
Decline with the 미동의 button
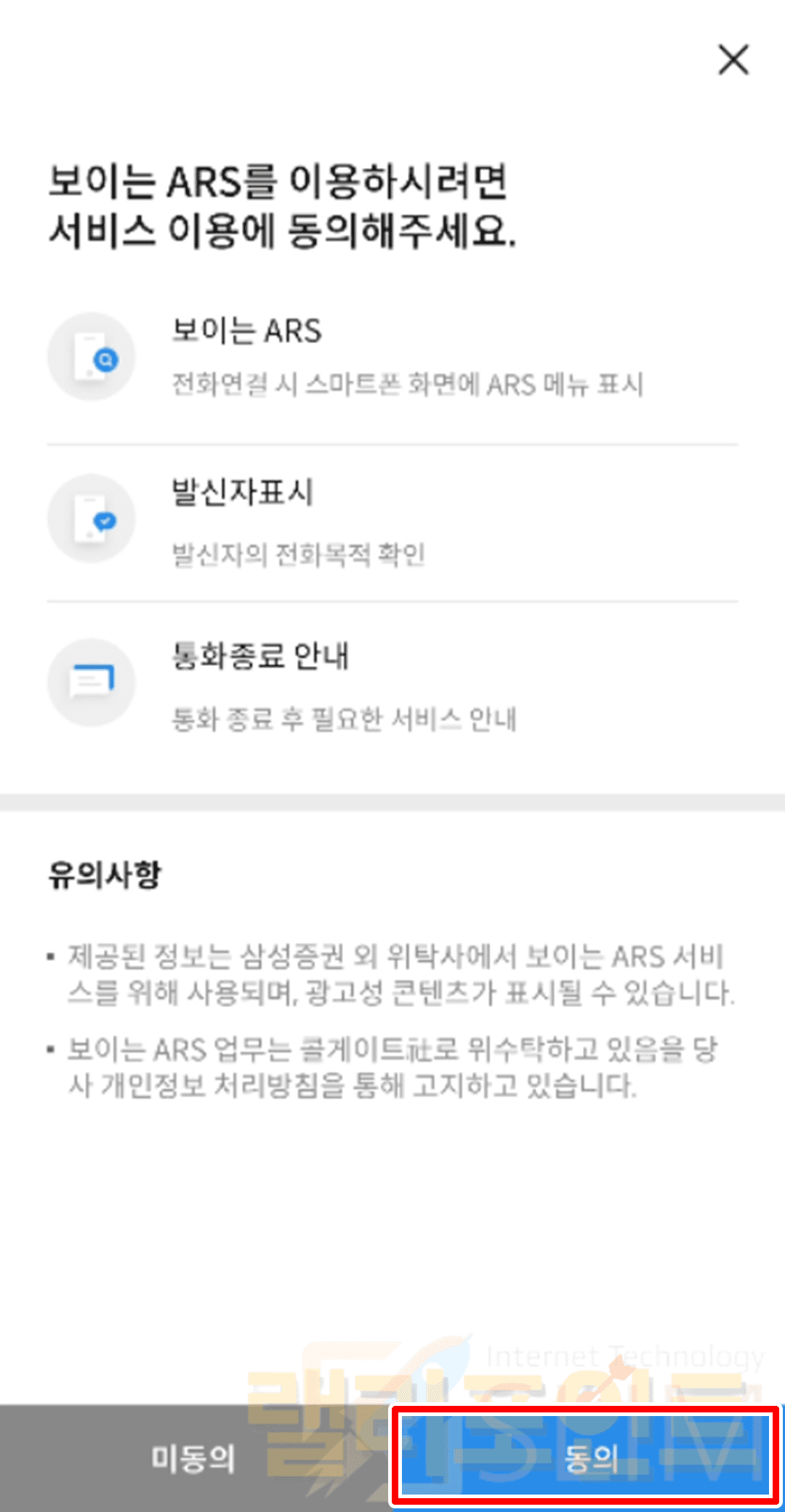coord(193,1458)
